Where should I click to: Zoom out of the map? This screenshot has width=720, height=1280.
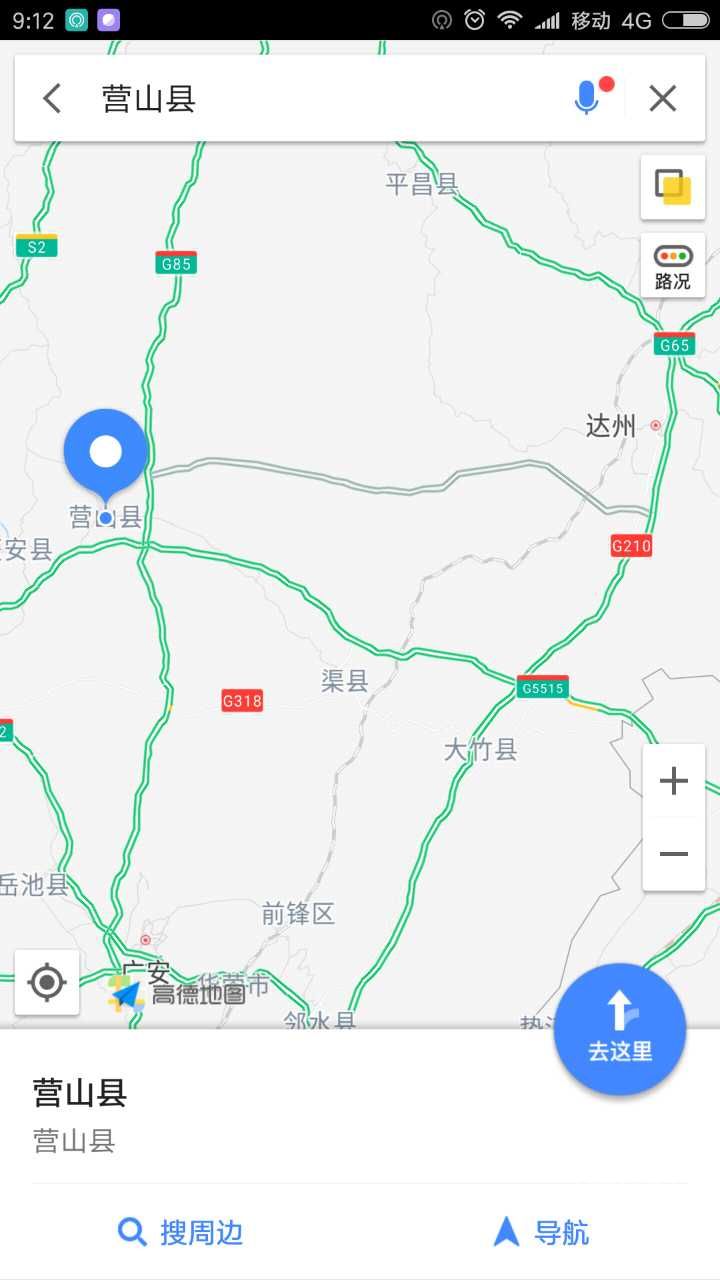674,853
